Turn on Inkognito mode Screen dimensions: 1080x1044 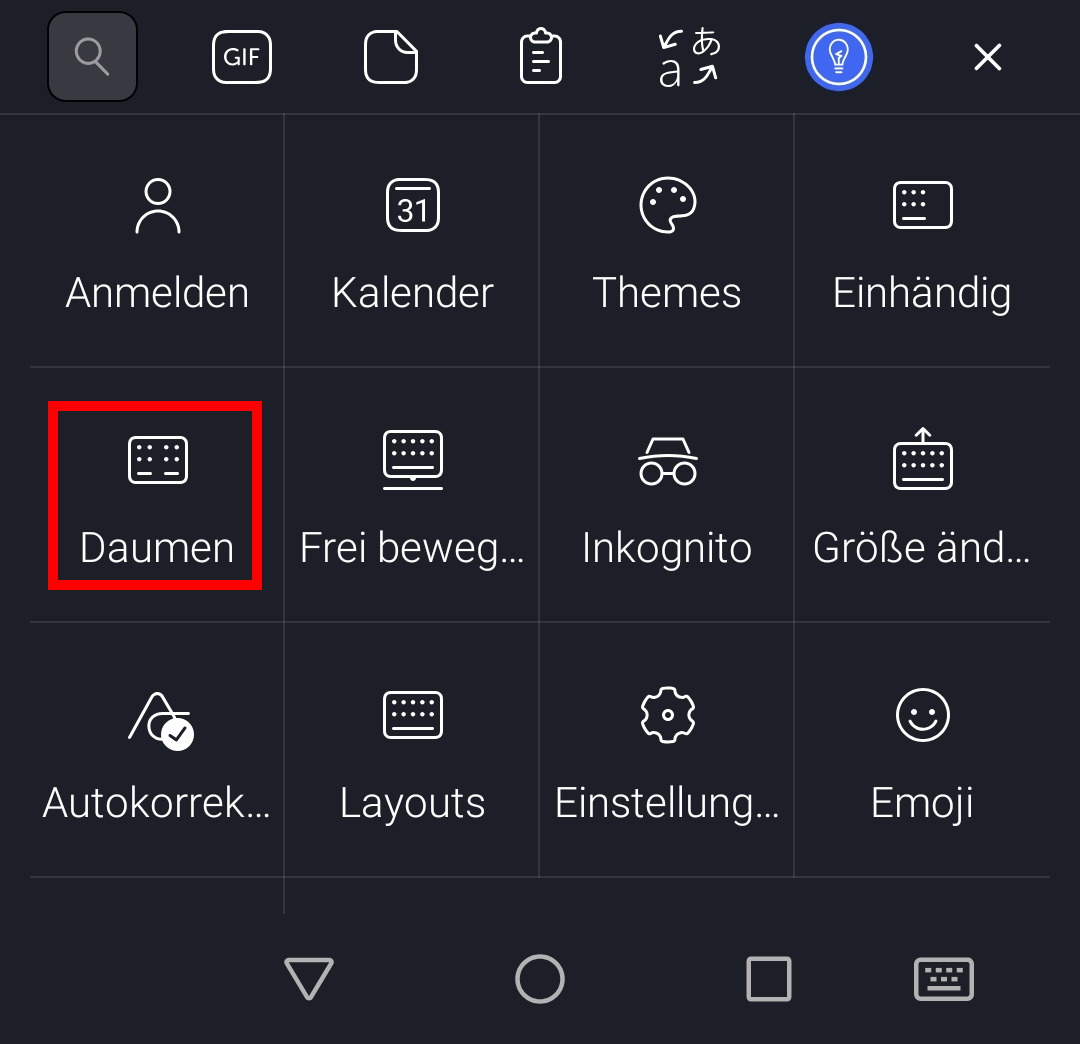pos(667,497)
